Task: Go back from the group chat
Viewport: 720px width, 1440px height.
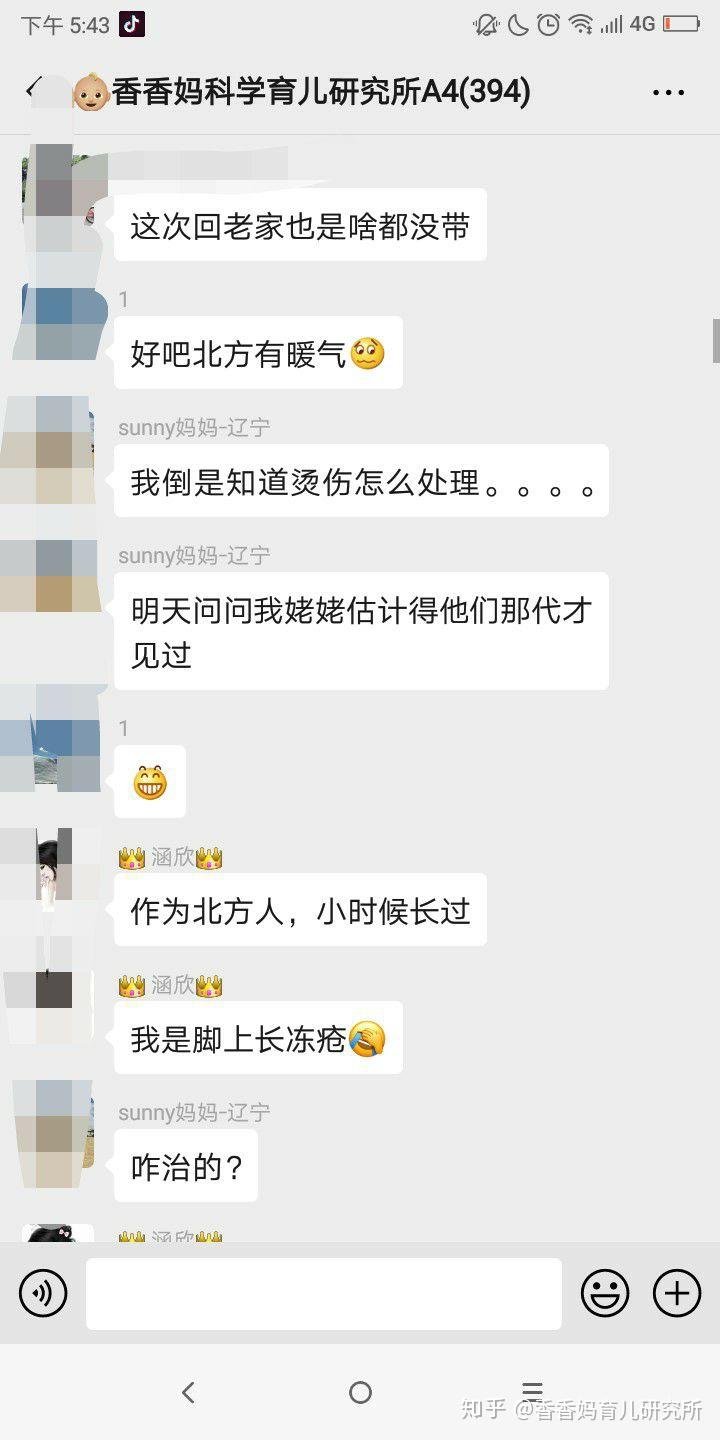Action: click(x=34, y=90)
